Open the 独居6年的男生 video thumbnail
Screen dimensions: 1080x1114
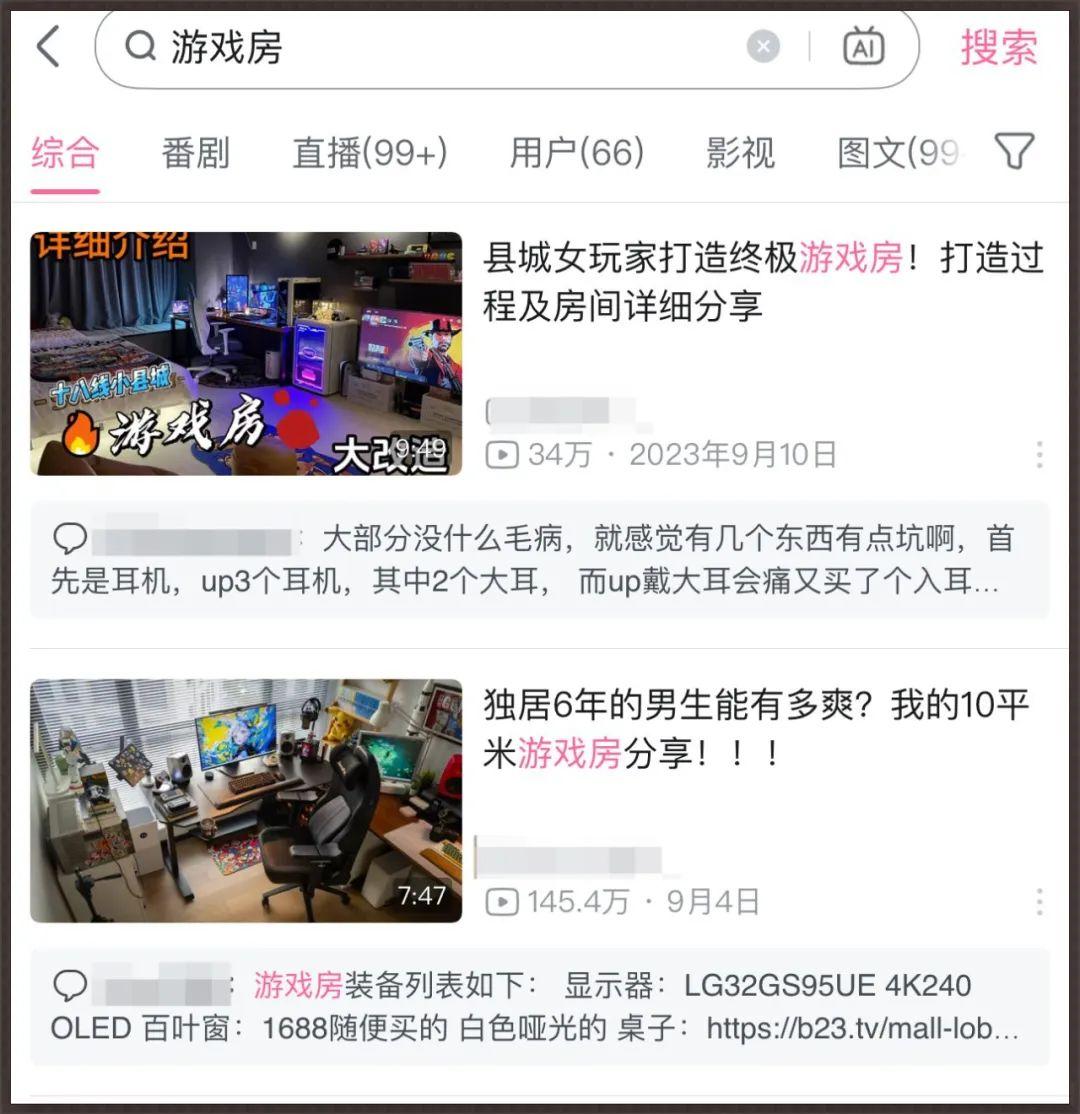[x=246, y=800]
